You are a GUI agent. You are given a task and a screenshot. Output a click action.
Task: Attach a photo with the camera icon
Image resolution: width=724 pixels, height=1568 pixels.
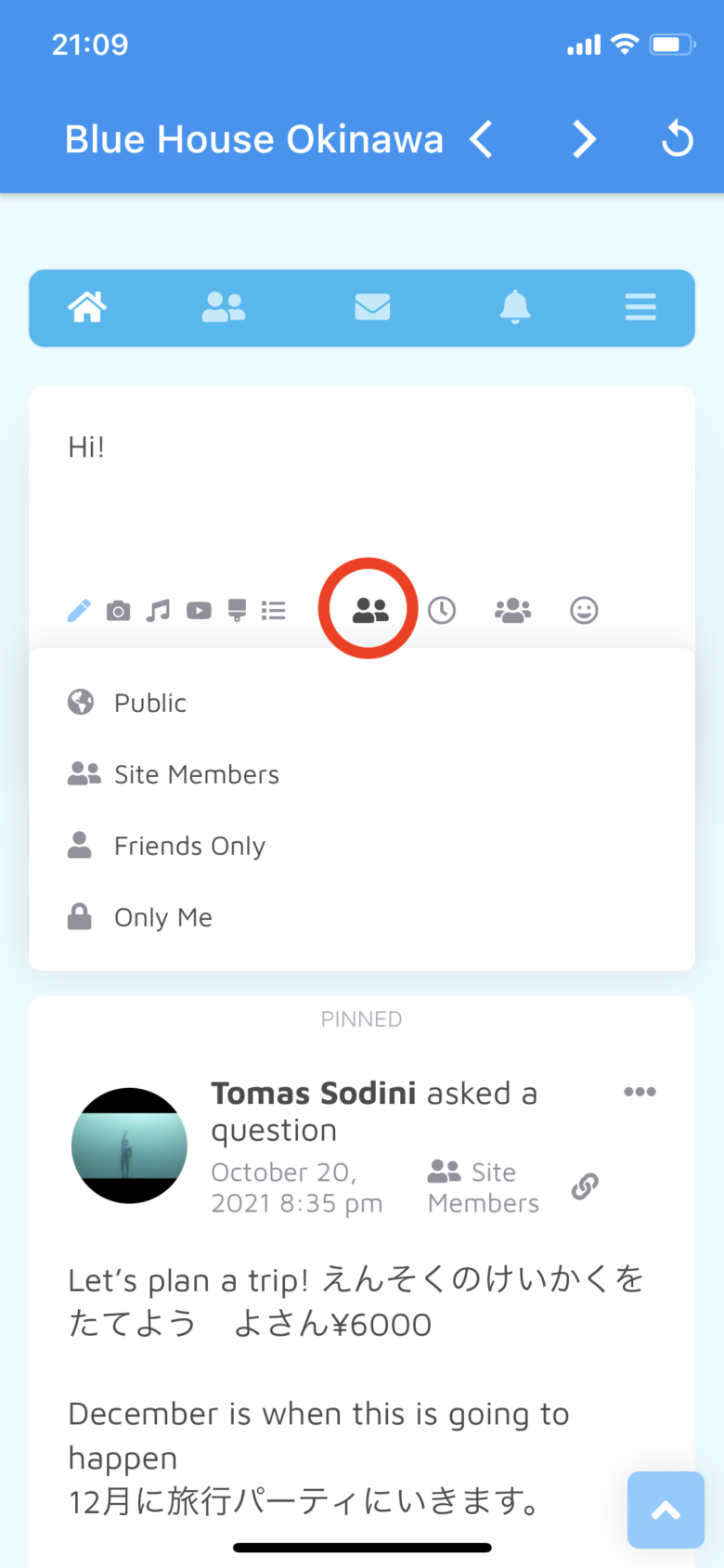point(119,611)
